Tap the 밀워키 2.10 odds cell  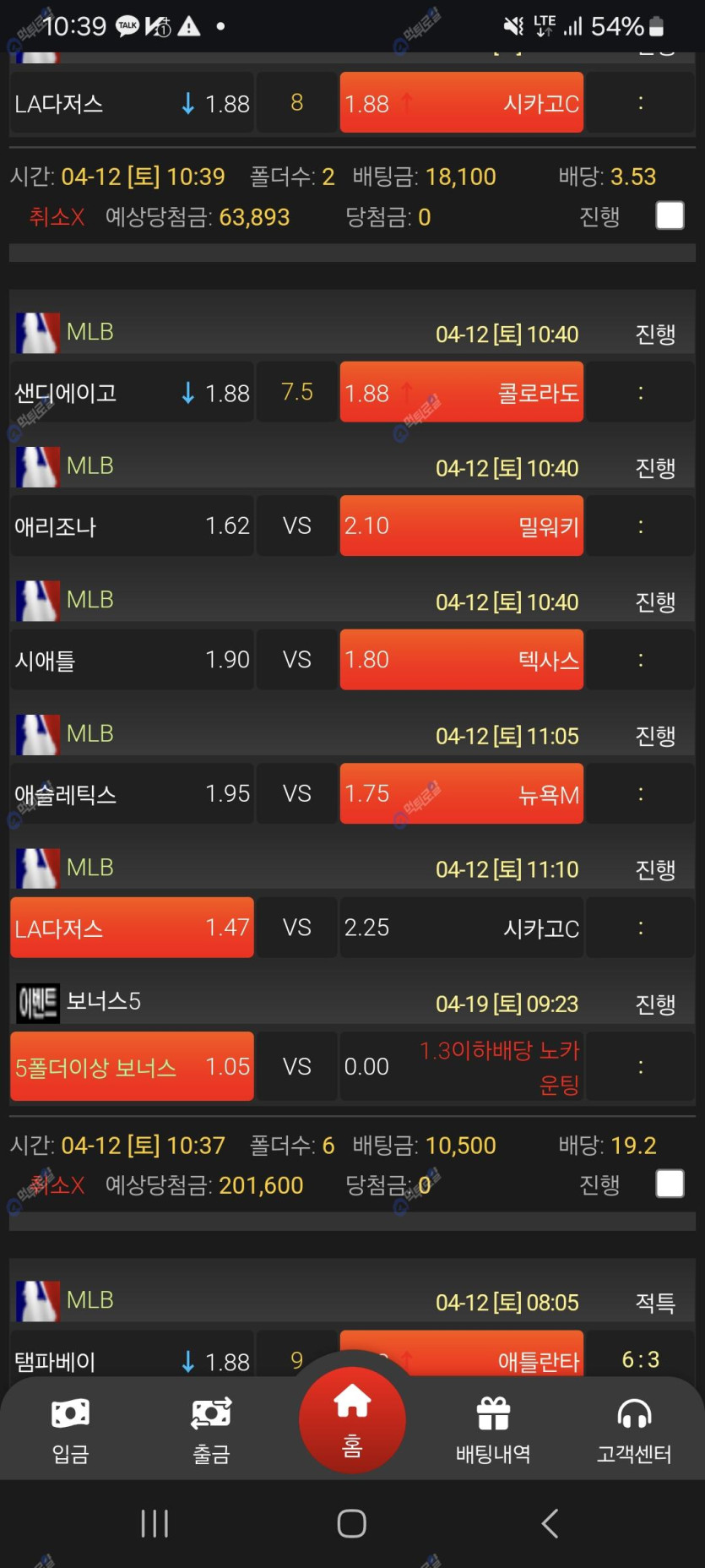[x=461, y=525]
